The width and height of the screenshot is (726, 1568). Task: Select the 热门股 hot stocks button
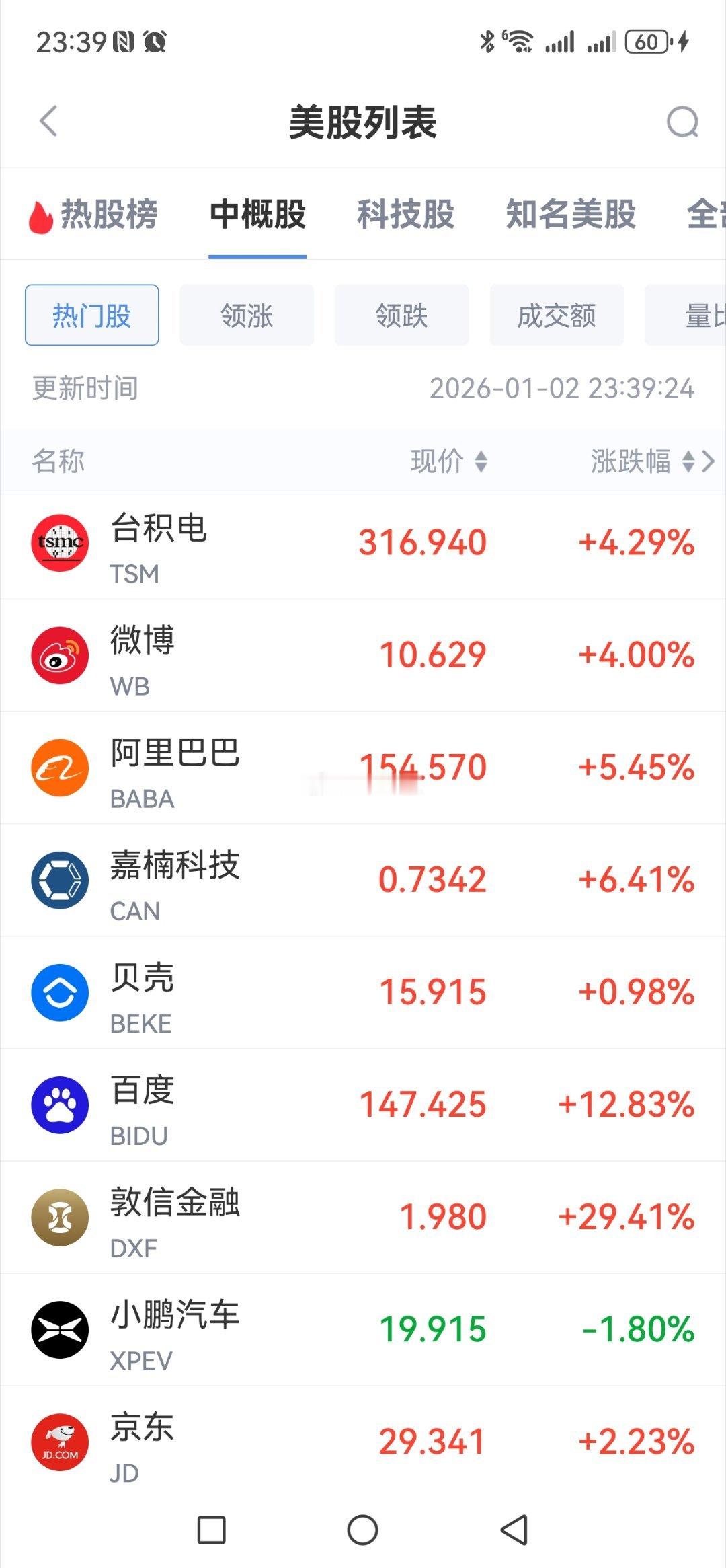tap(91, 316)
